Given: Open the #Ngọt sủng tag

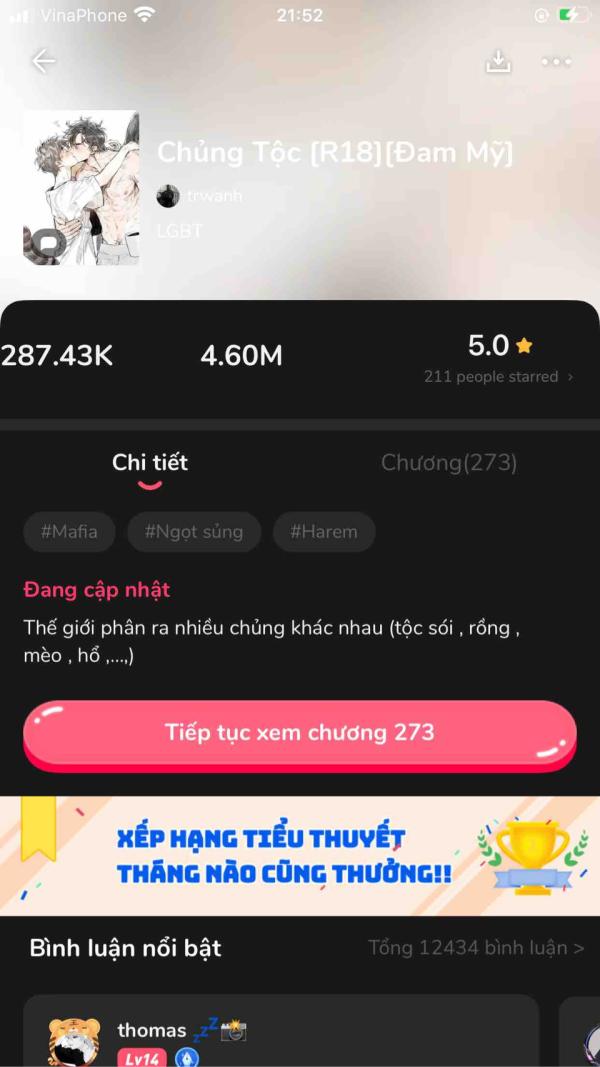Looking at the screenshot, I should [x=194, y=532].
